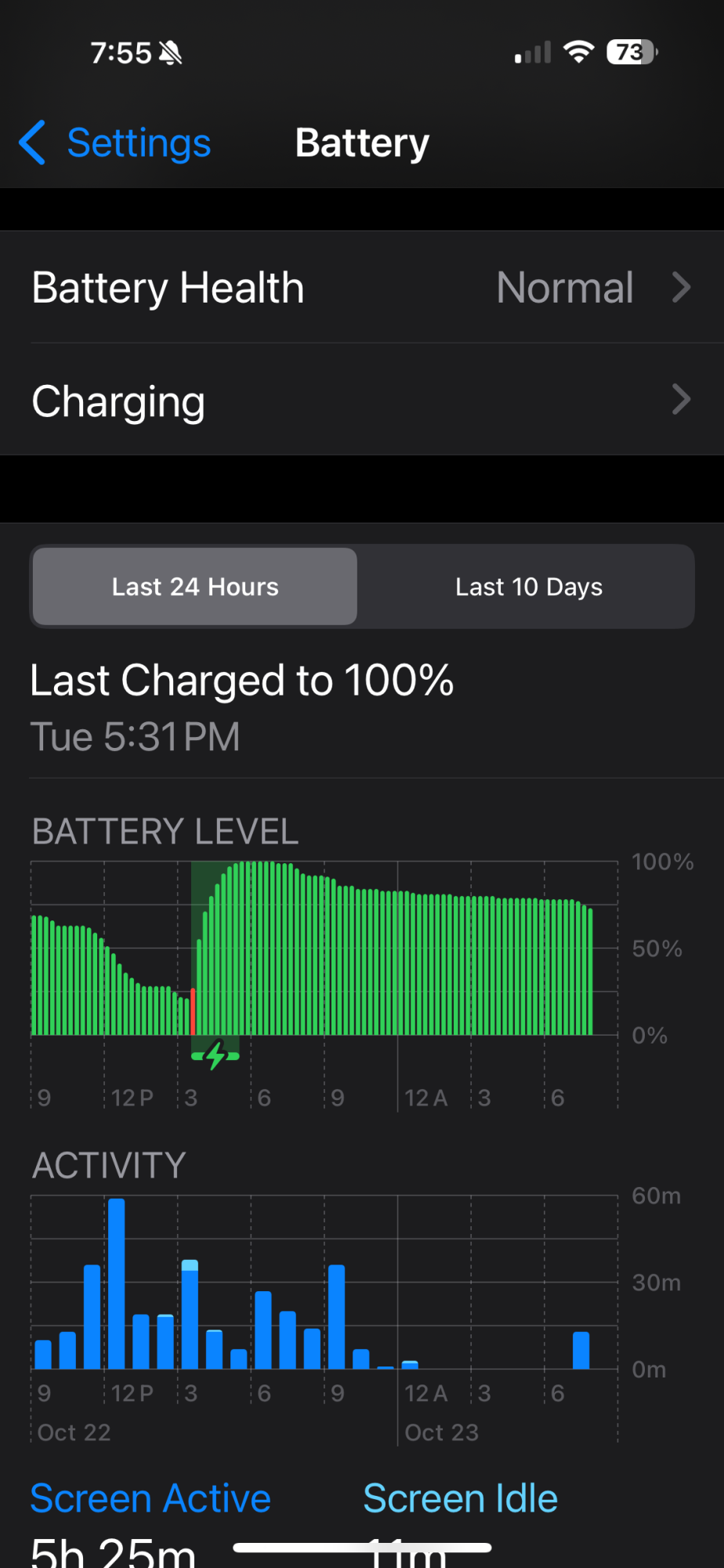The height and width of the screenshot is (1568, 724).
Task: Go back to Settings
Action: tap(116, 143)
